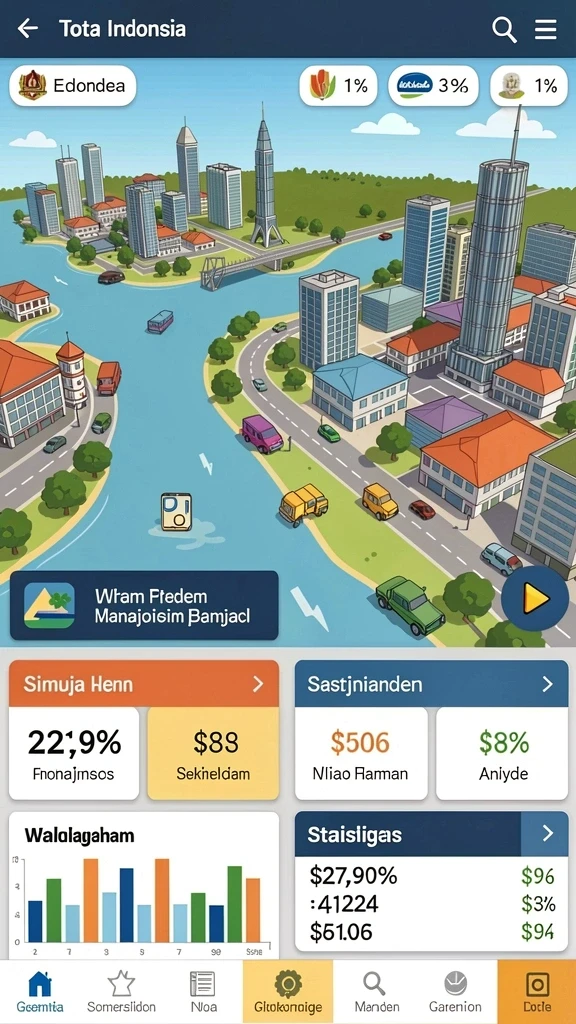Open the Garenion tab

pos(455,992)
